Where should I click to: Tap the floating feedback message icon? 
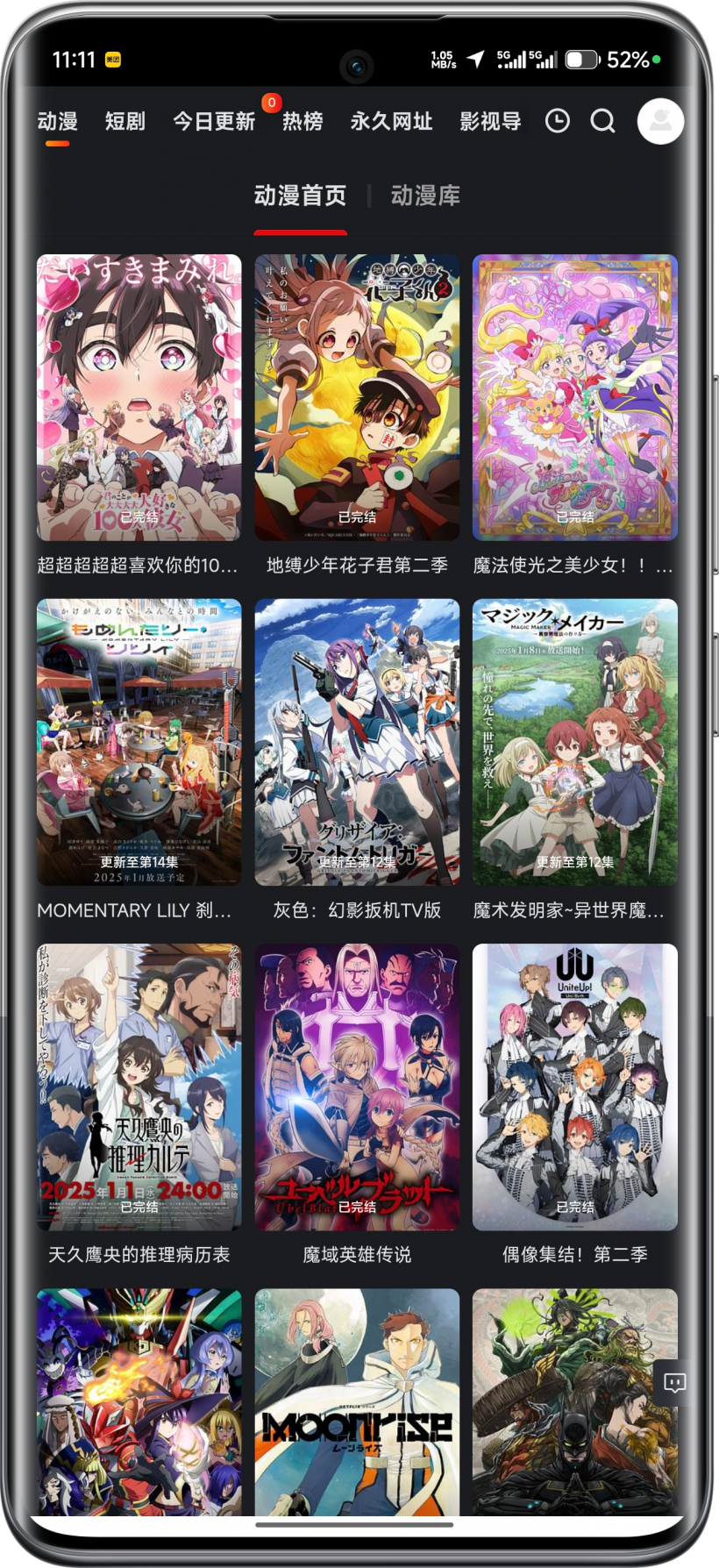[674, 1383]
